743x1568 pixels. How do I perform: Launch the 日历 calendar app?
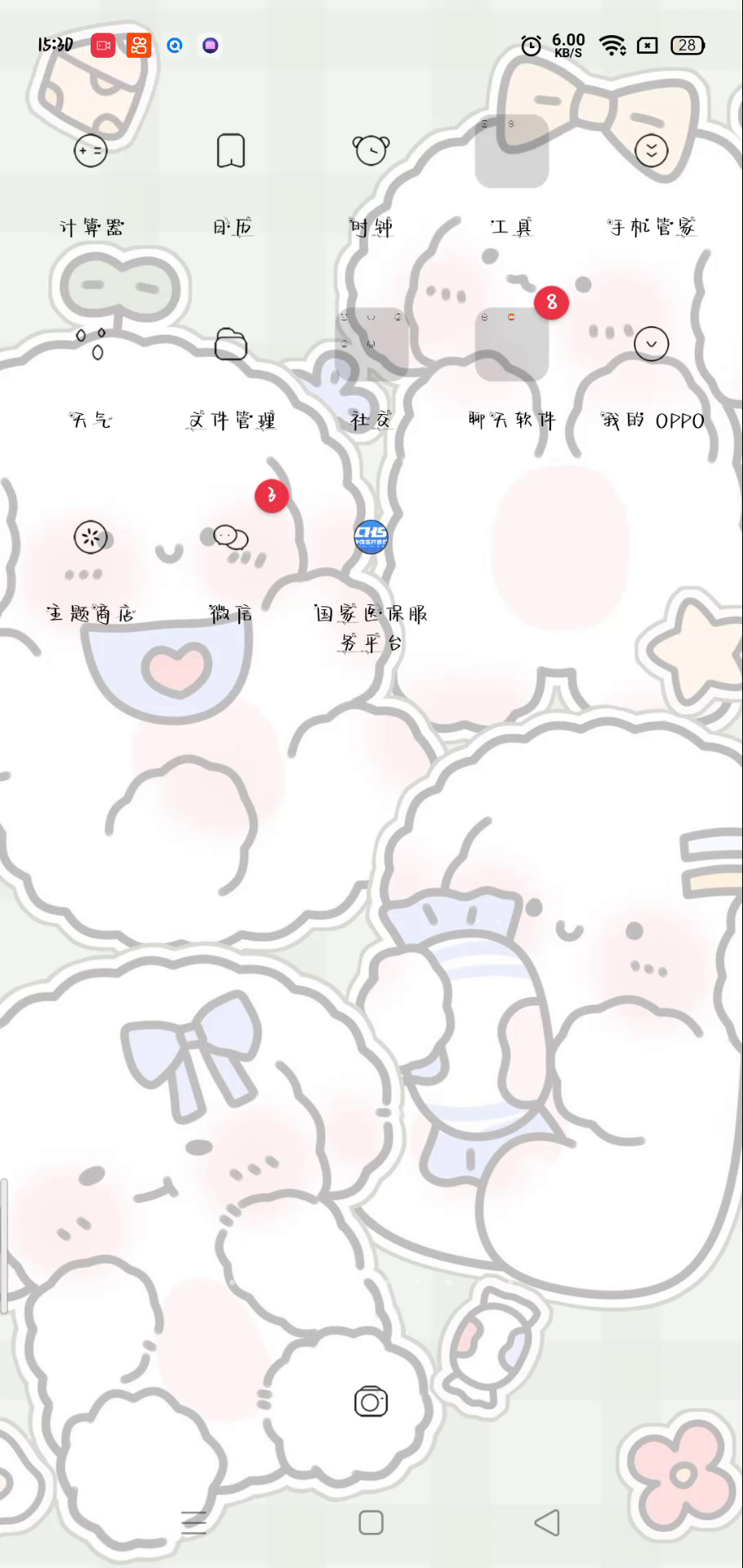231,151
